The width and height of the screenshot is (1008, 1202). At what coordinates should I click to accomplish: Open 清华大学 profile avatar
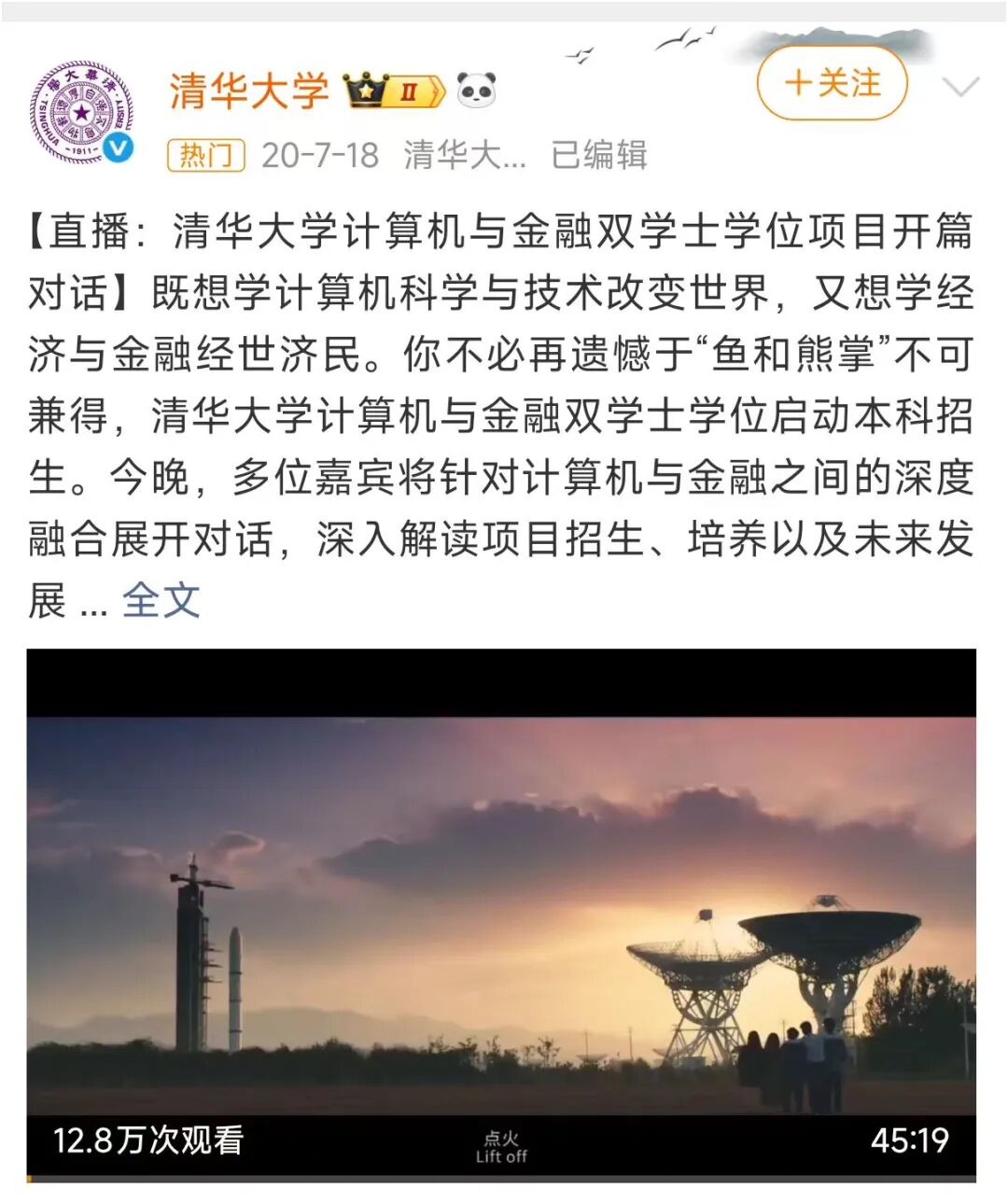point(82,114)
